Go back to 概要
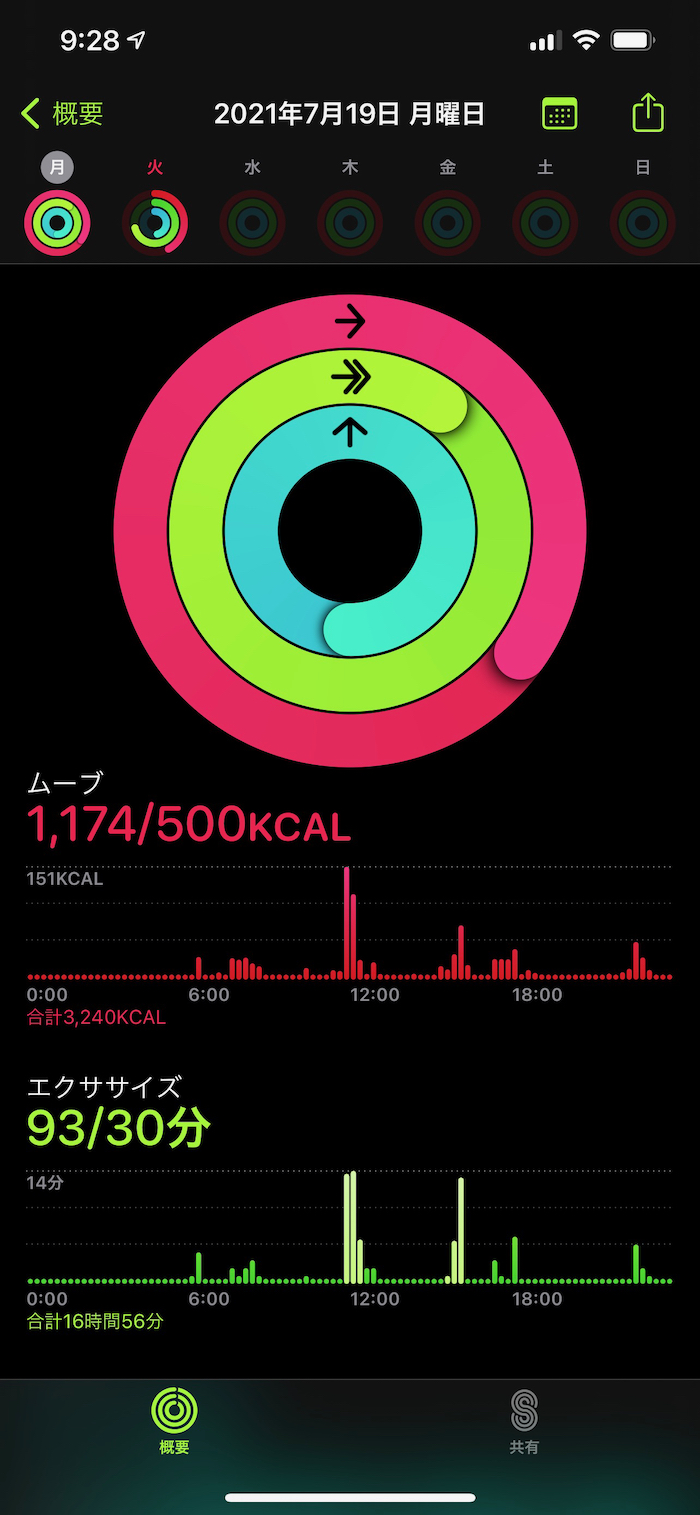The height and width of the screenshot is (1515, 700). point(62,114)
